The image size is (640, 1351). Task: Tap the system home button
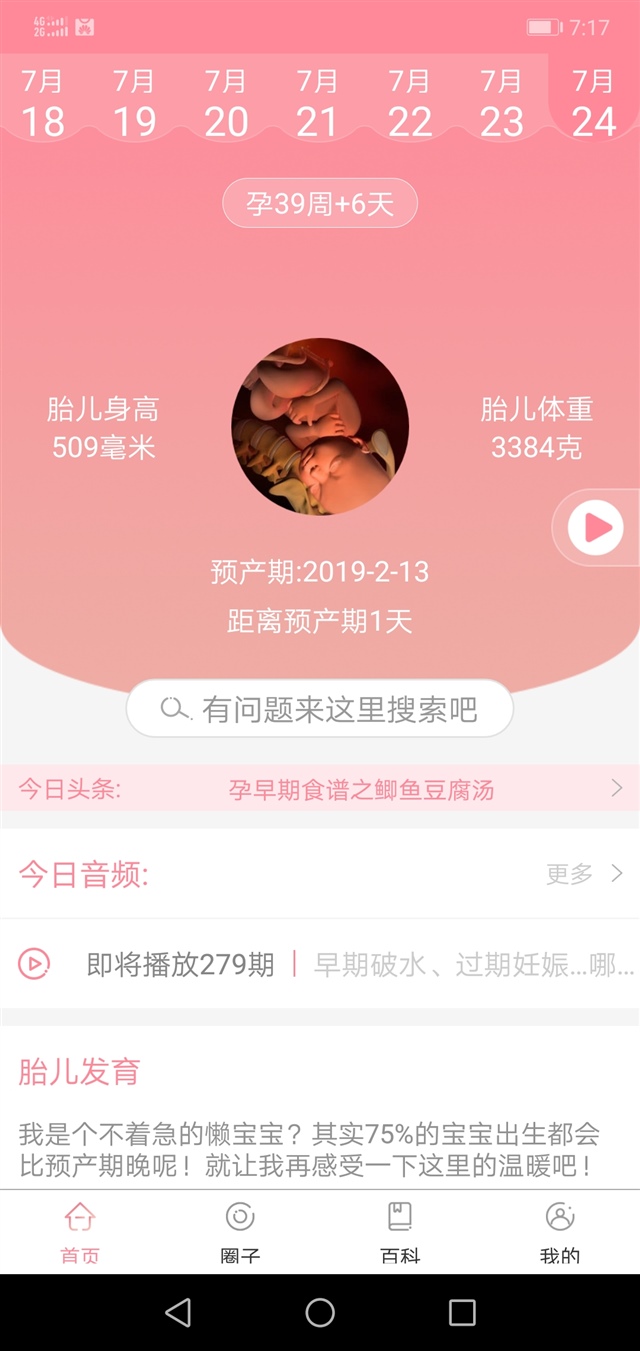point(320,1312)
